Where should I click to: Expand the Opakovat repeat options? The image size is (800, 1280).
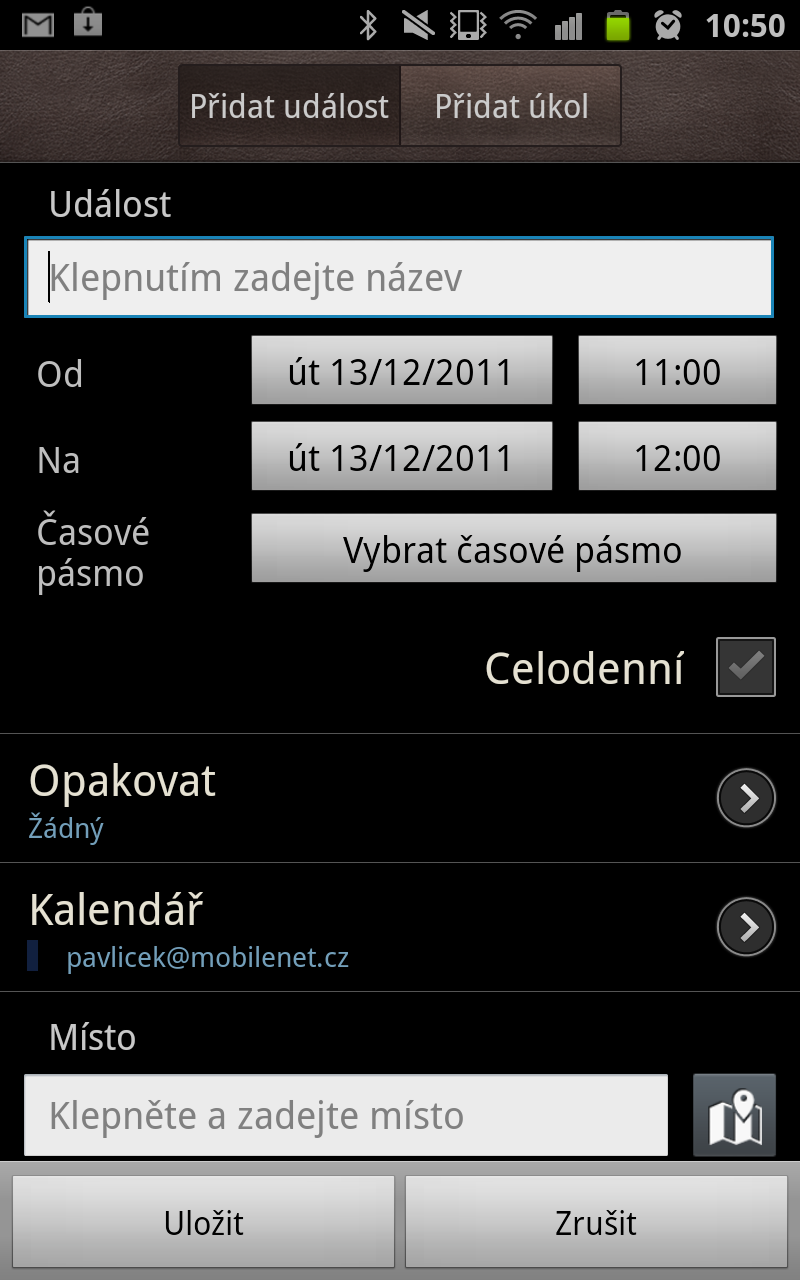pos(746,797)
